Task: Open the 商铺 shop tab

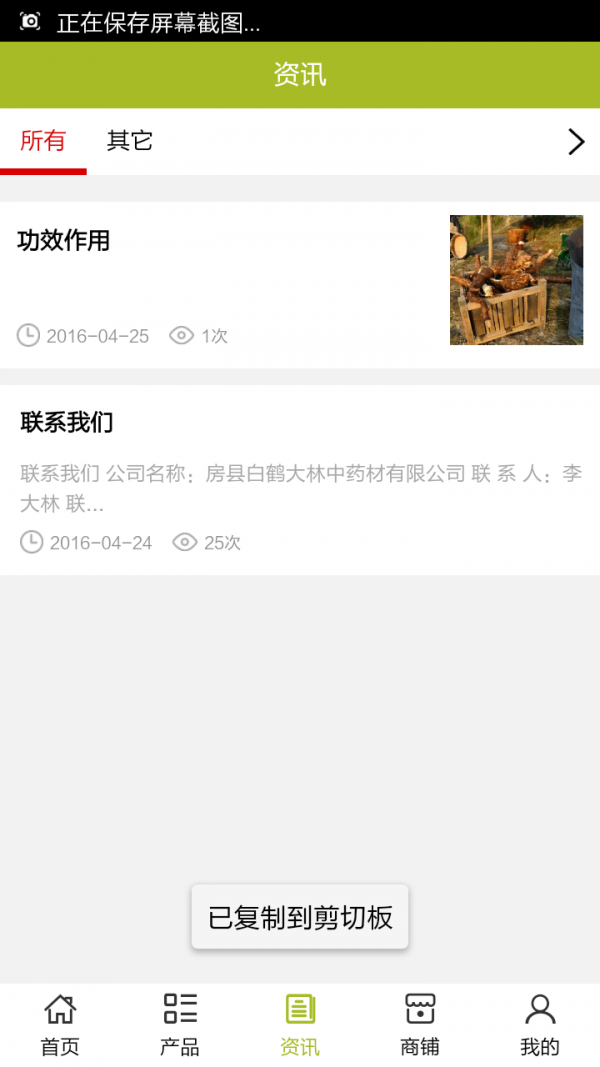Action: pyautogui.click(x=420, y=1025)
